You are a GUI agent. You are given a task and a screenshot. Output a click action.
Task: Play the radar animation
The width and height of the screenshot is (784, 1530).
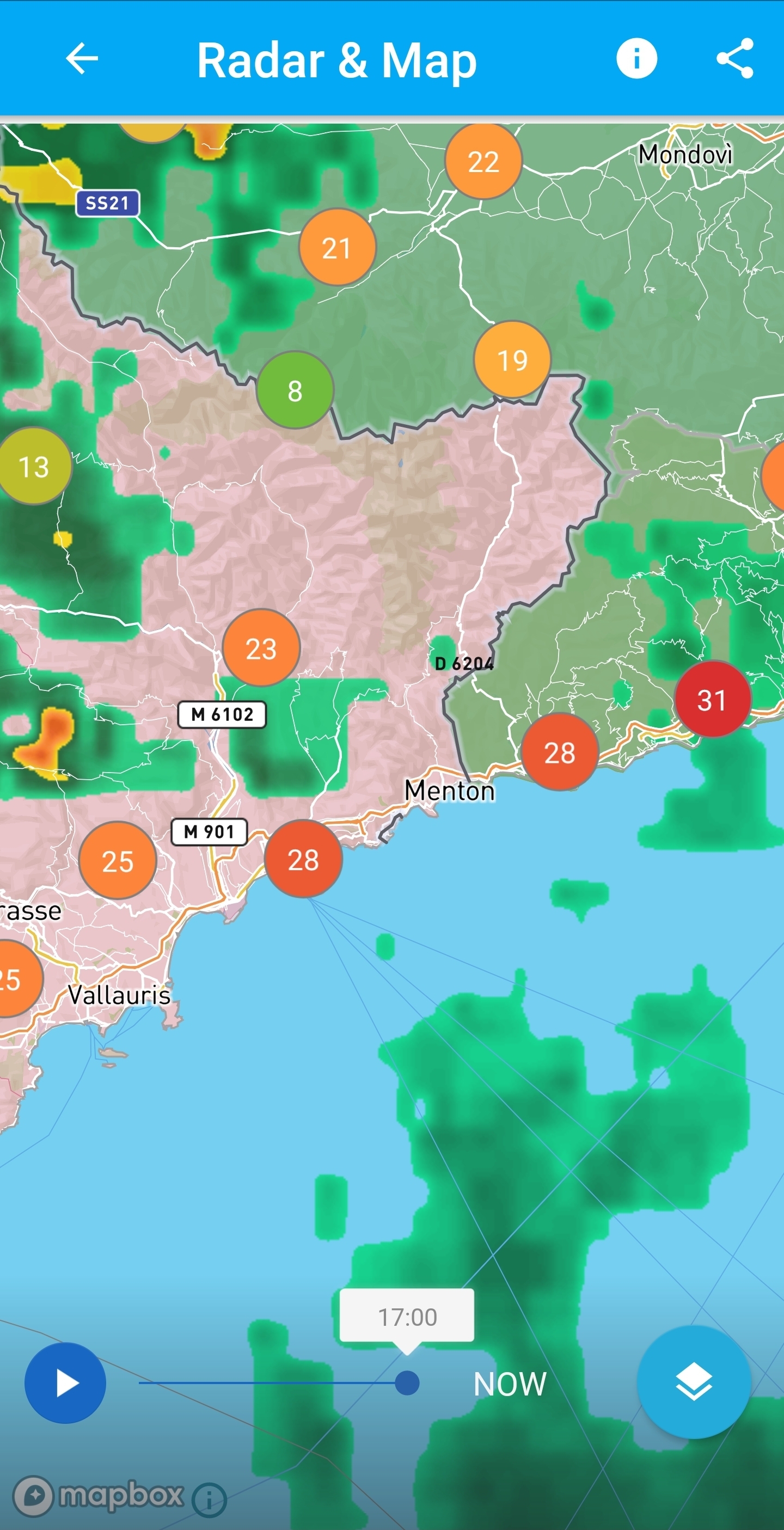pyautogui.click(x=65, y=1382)
